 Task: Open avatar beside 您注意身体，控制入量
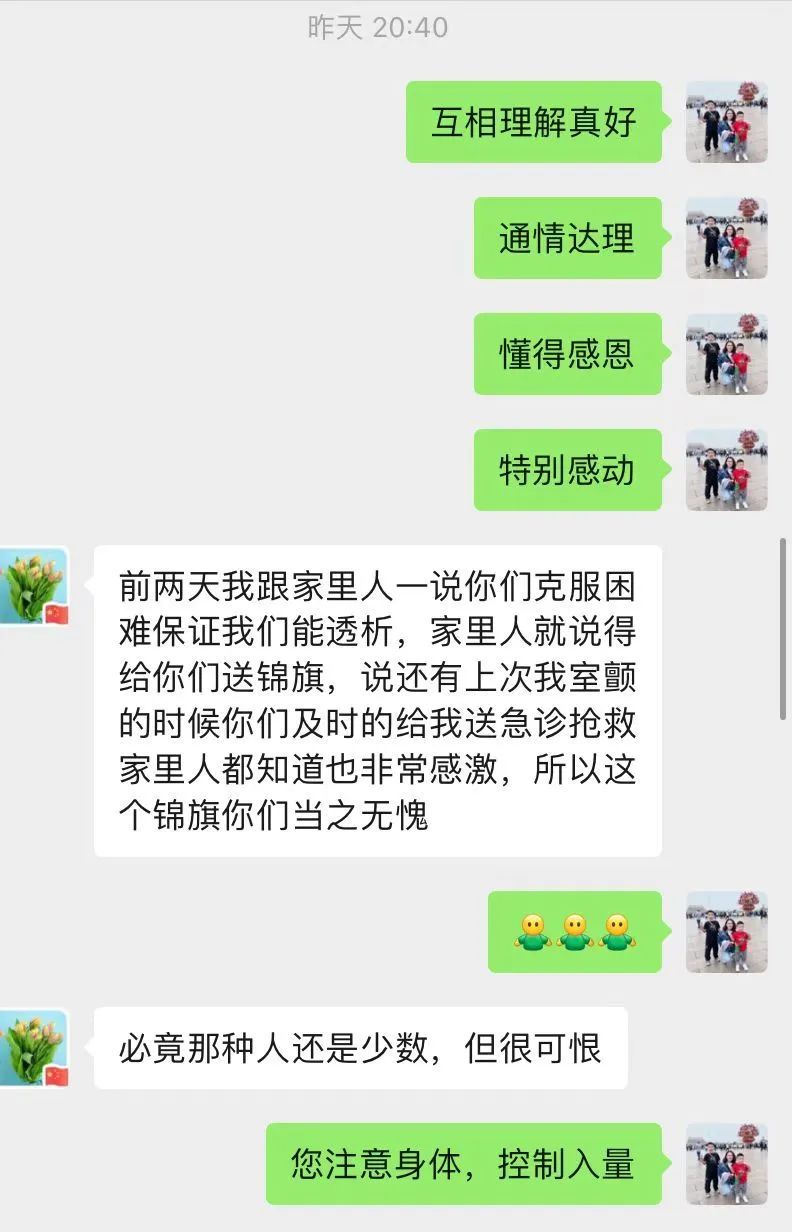pos(726,1164)
